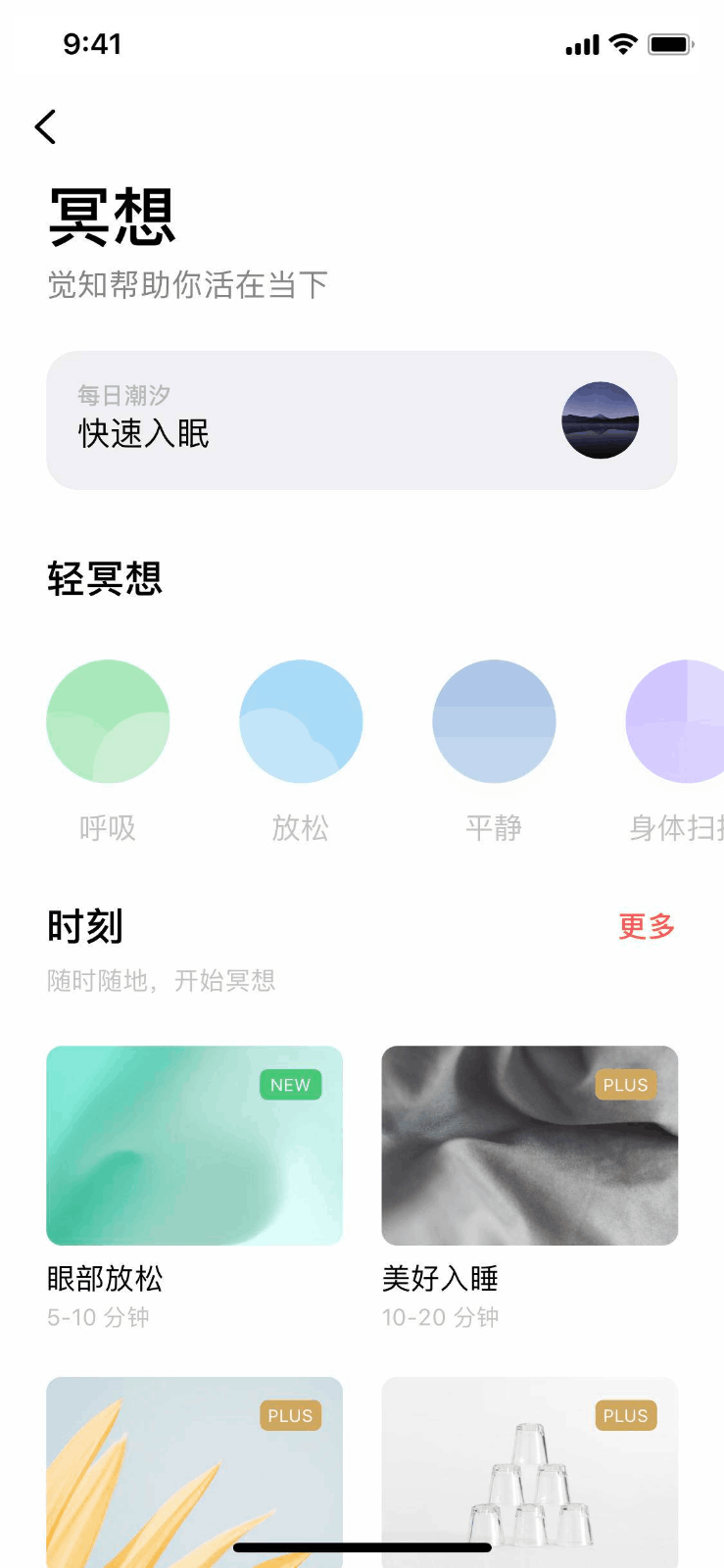Open 更多 to see all moments

[x=644, y=926]
